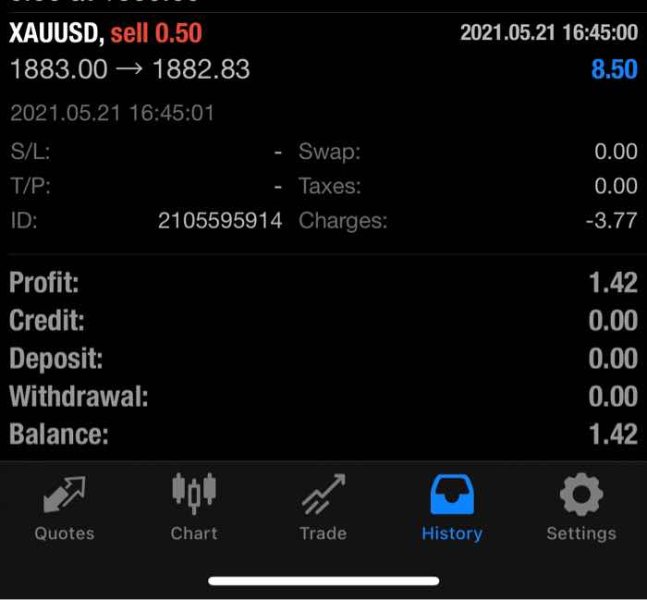Viewport: 647px width, 600px height.
Task: Open the Chart tab
Action: [x=194, y=508]
